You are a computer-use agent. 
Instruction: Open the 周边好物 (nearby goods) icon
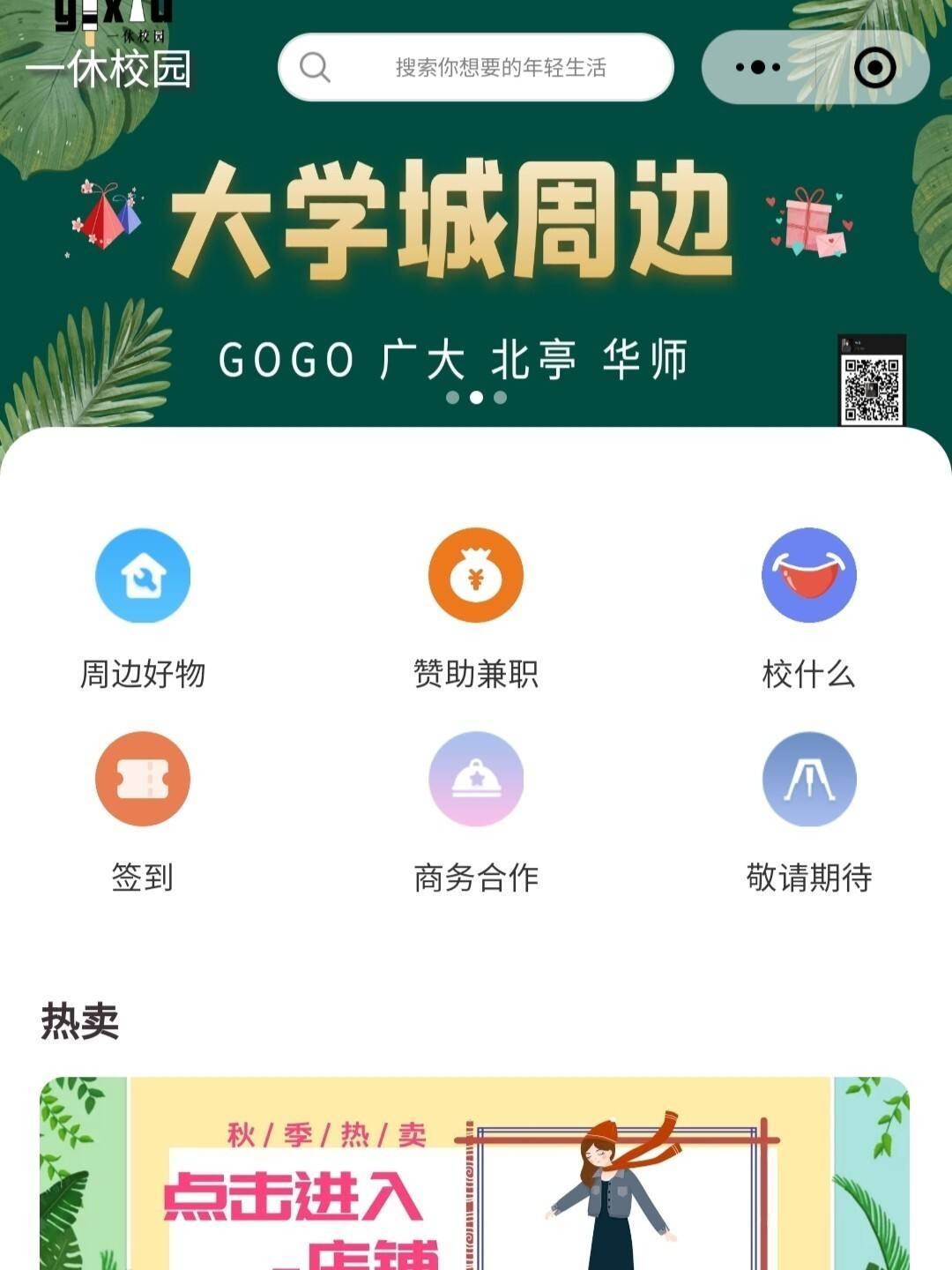tap(144, 575)
